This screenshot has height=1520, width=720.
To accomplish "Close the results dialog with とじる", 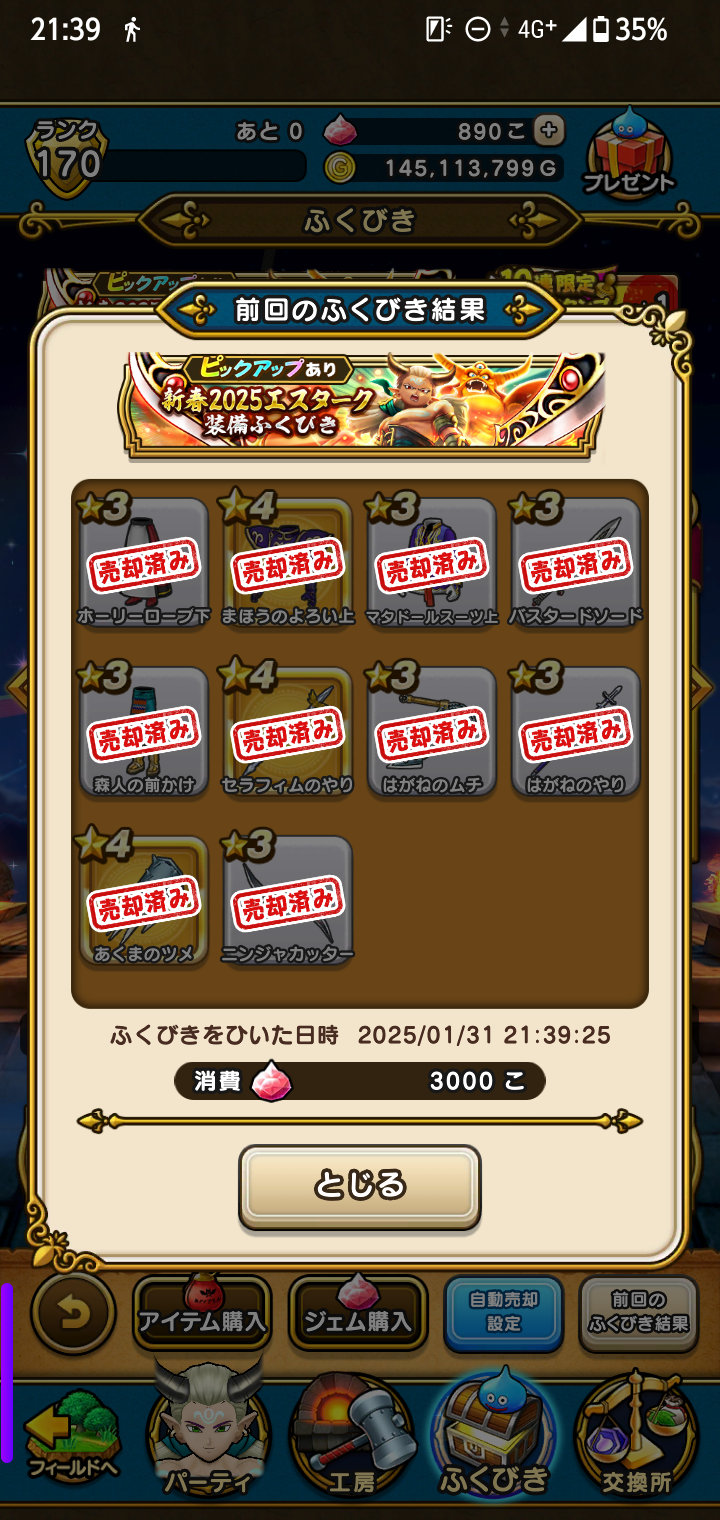I will point(359,1186).
